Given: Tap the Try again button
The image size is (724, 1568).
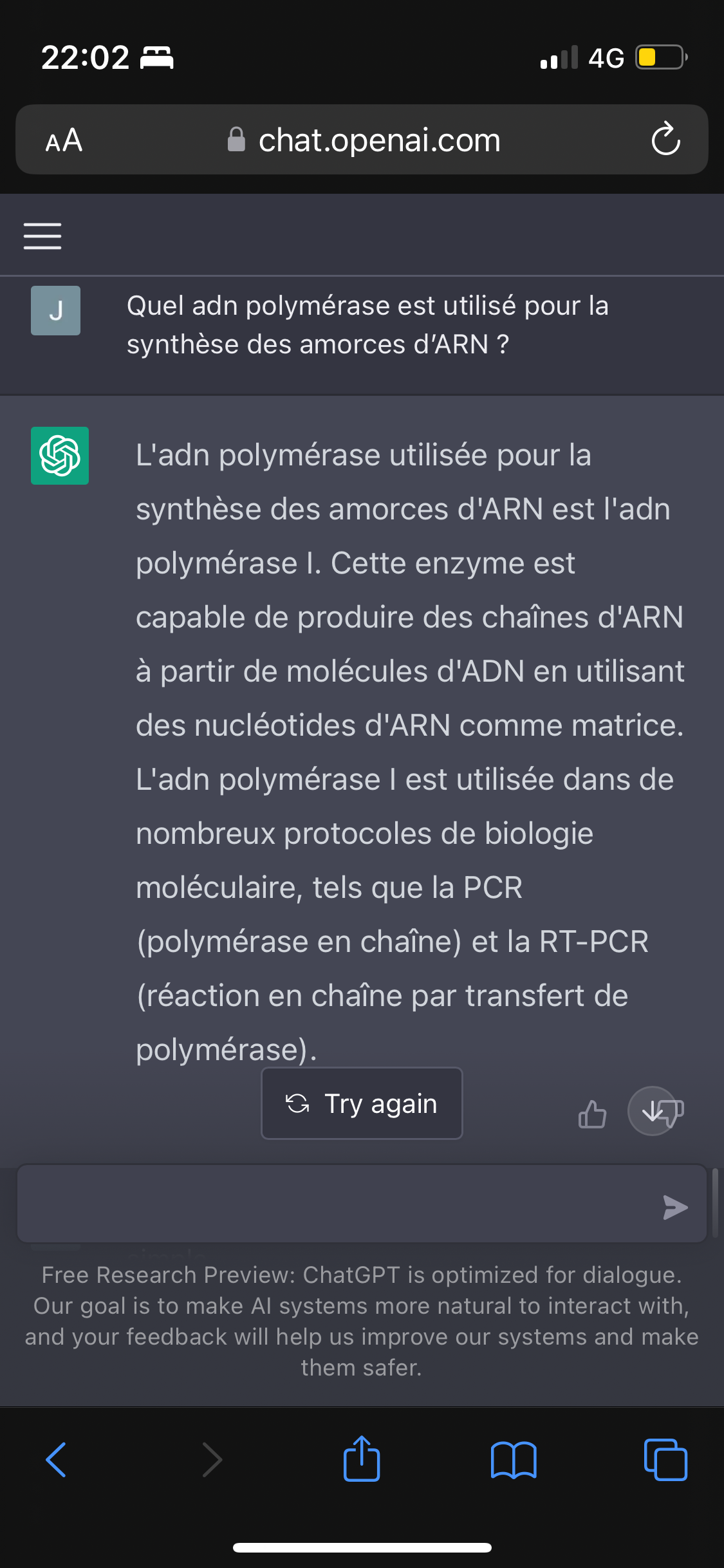Looking at the screenshot, I should [362, 1103].
